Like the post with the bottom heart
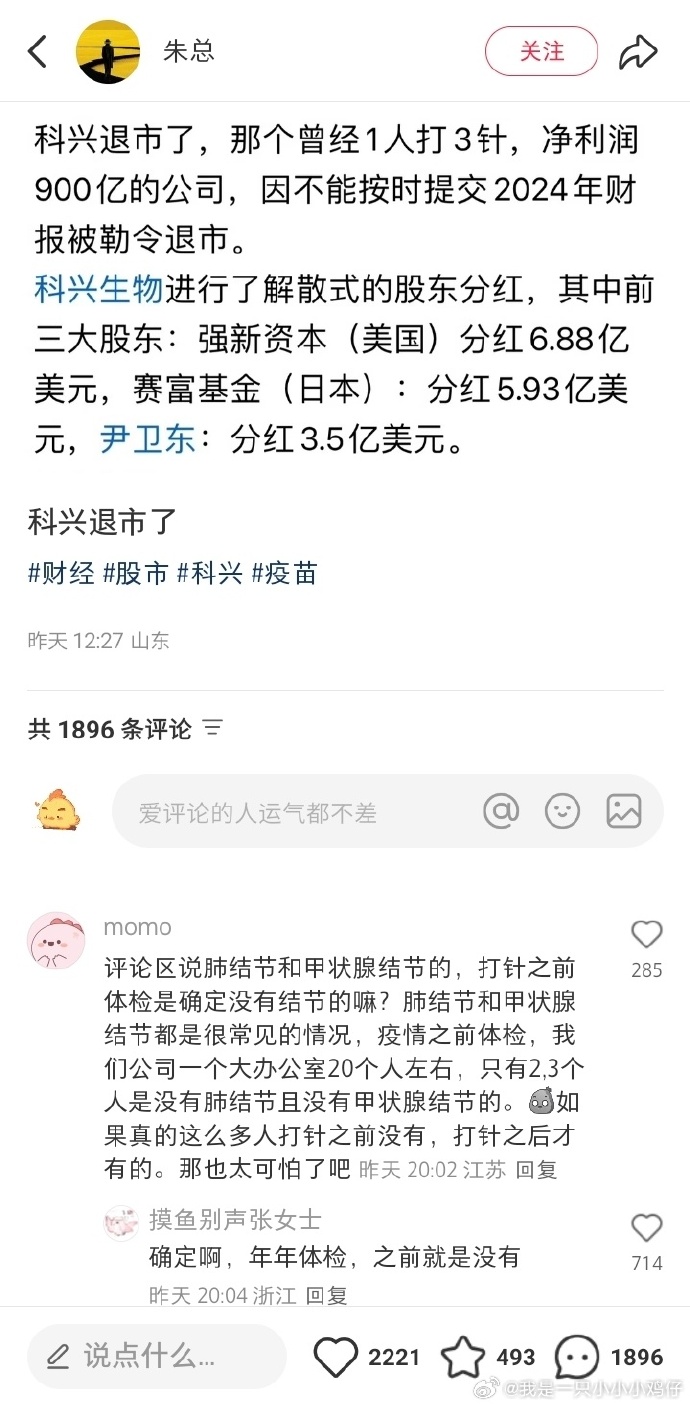The width and height of the screenshot is (690, 1406). point(336,1357)
